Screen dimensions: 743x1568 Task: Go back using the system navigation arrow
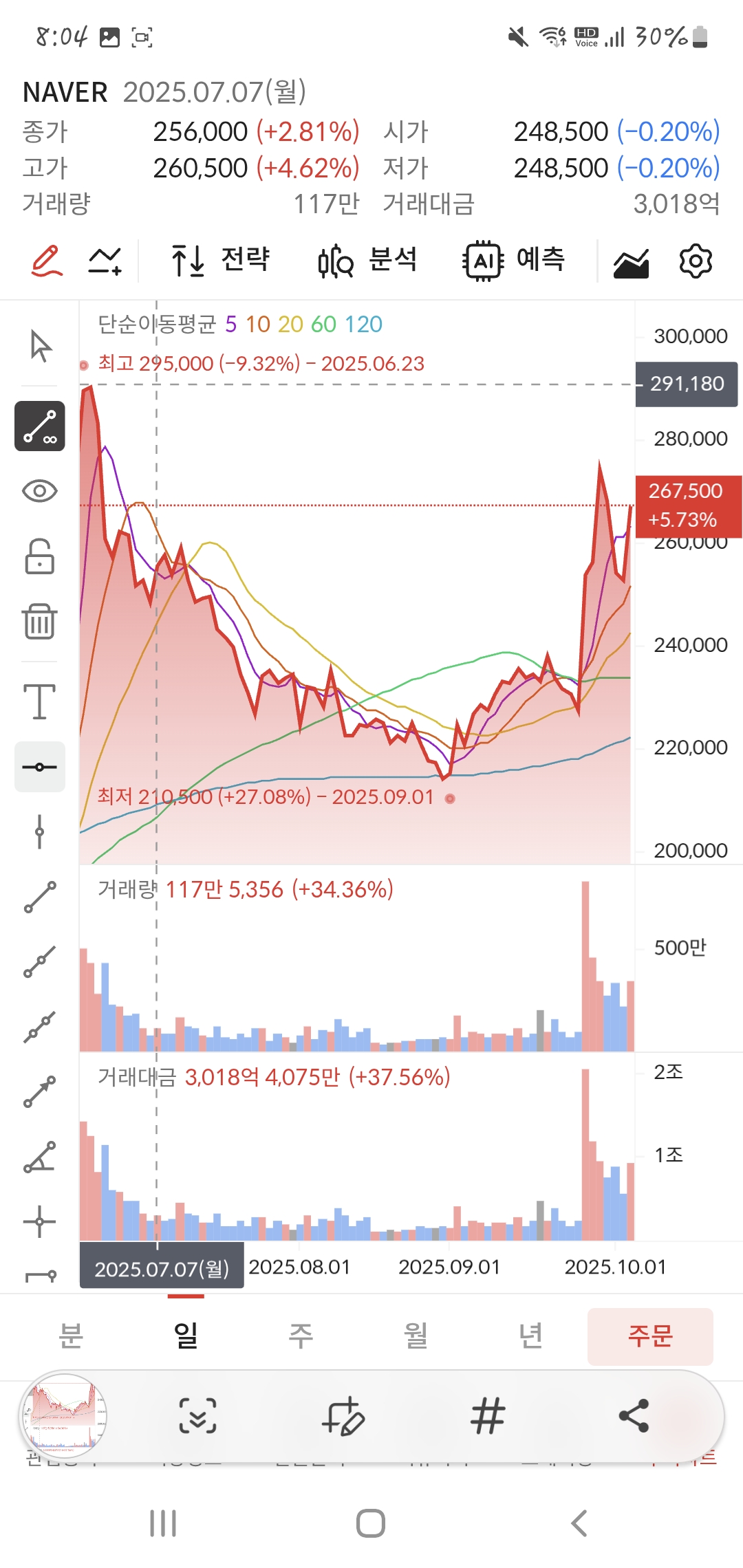pos(579,1523)
